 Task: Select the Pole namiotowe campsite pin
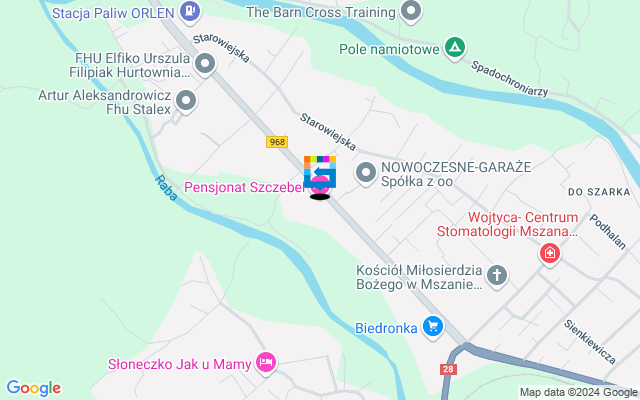tap(455, 47)
